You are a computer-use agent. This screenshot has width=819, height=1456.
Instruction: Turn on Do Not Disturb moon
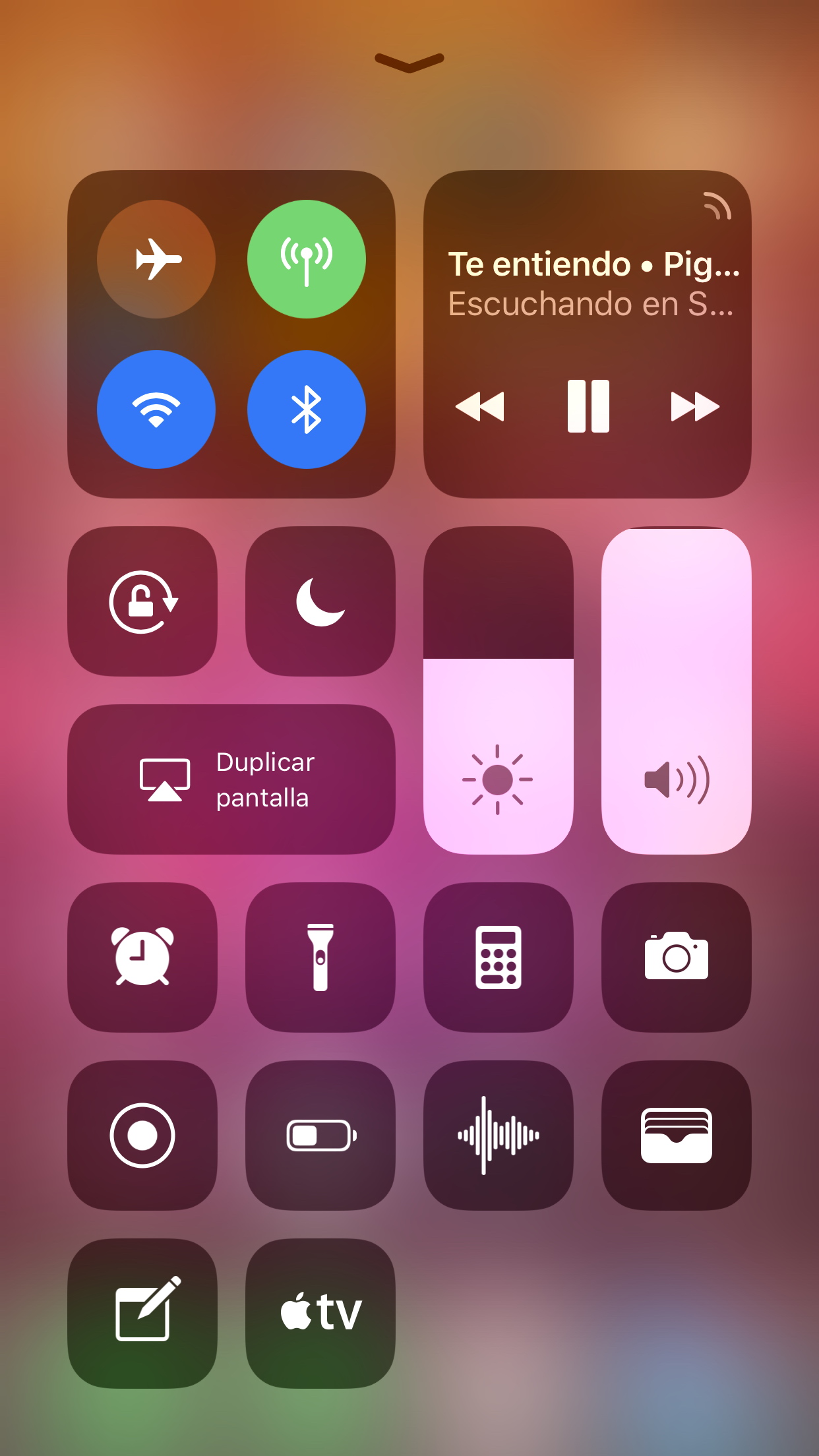(x=320, y=601)
